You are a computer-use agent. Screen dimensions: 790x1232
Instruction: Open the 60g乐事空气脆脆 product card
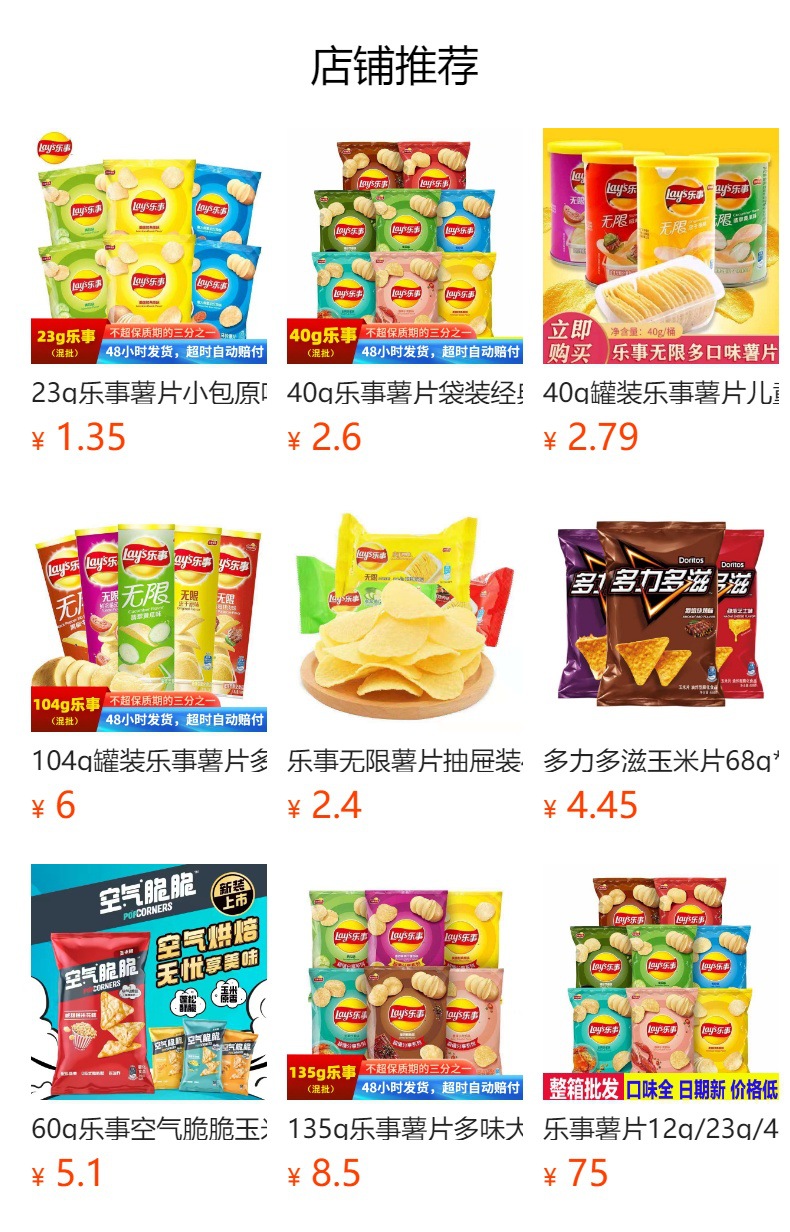coord(149,982)
